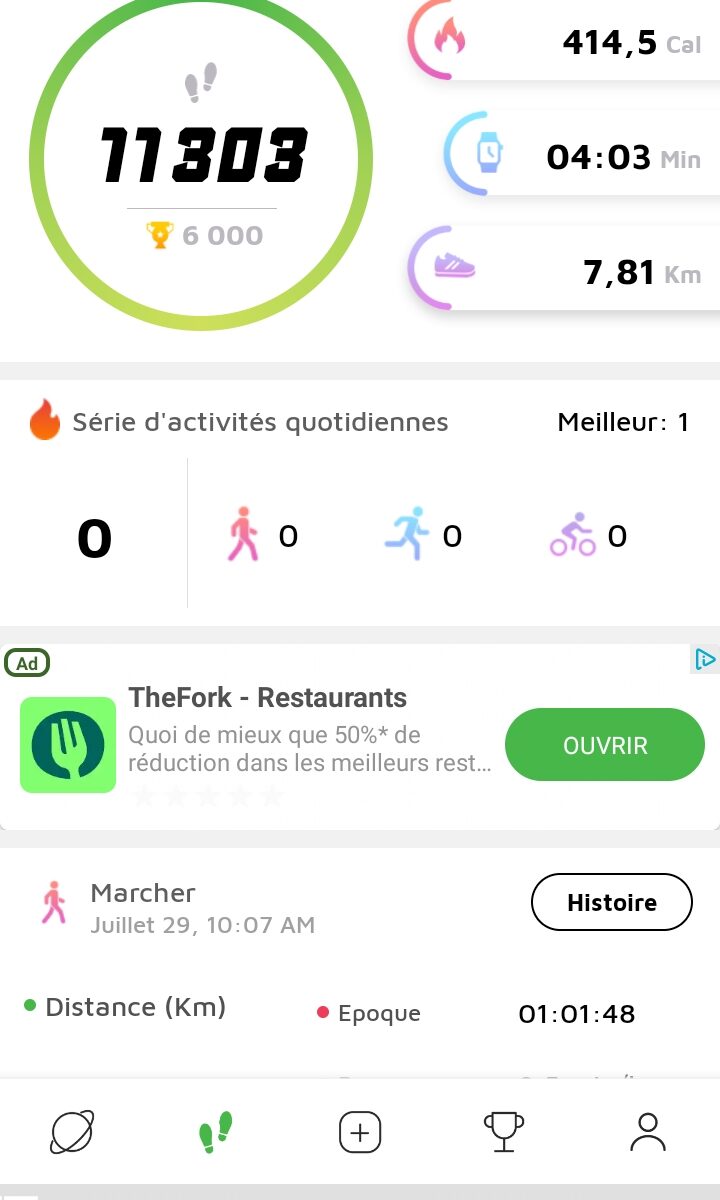720x1200 pixels.
Task: Open TheFork - Restaurants ad banner
Action: [x=360, y=737]
